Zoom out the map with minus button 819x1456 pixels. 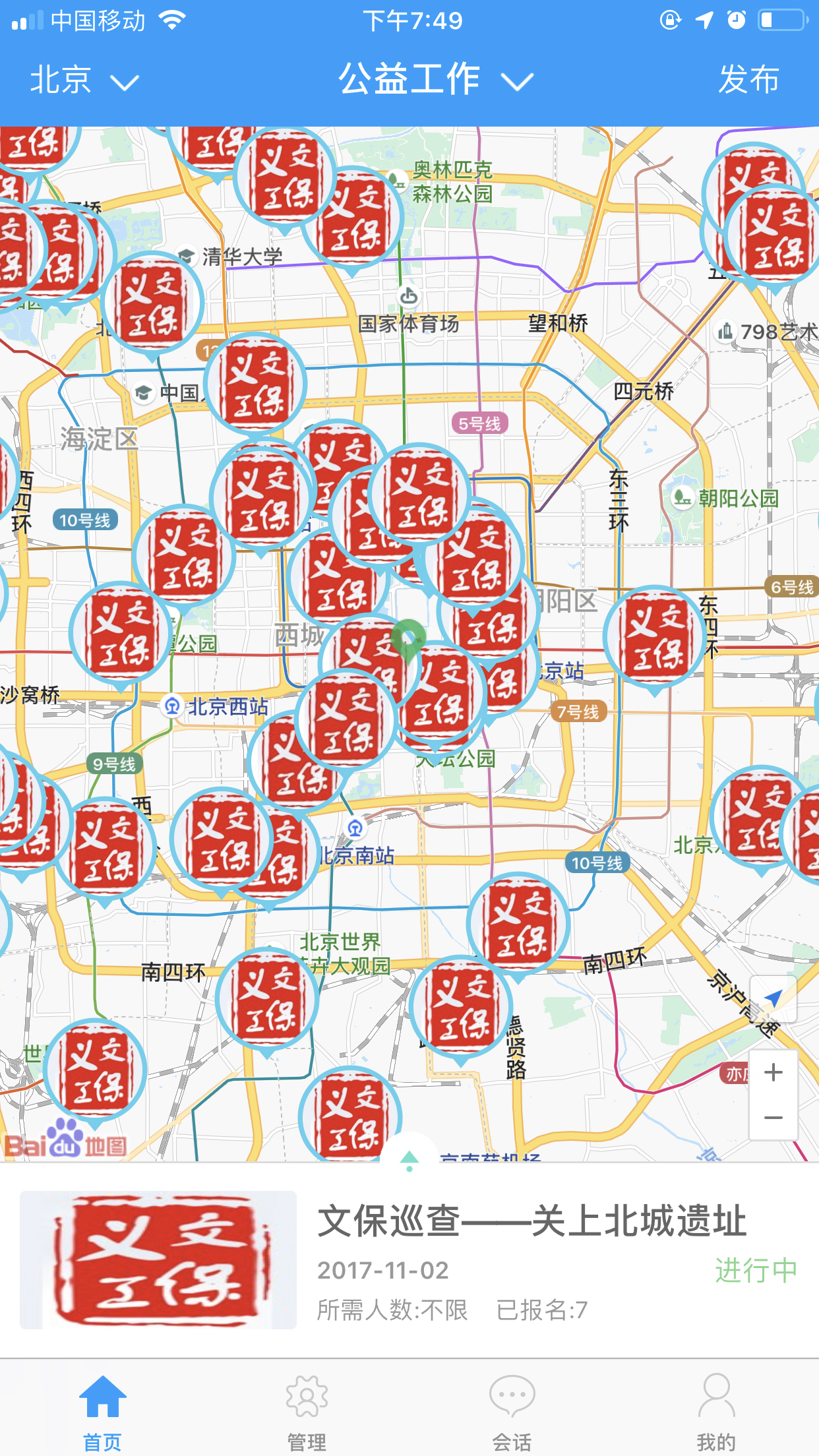coord(773,1118)
